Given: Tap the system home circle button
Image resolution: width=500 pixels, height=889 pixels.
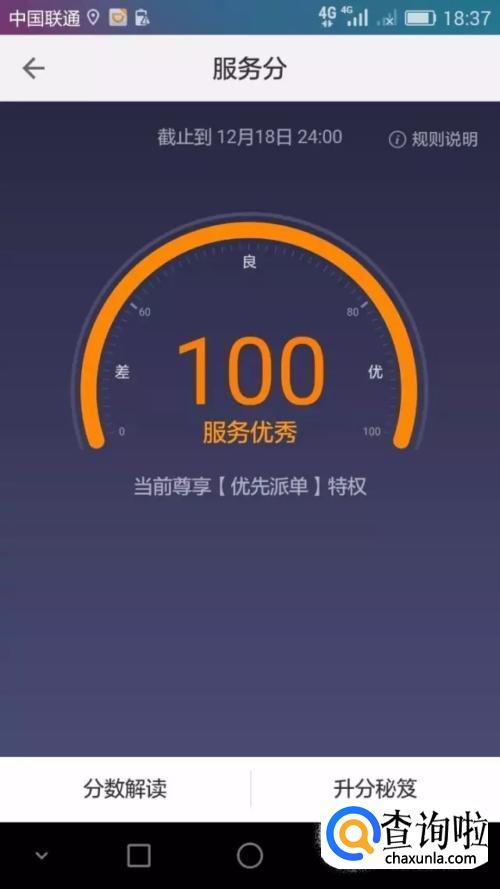Looking at the screenshot, I should tap(250, 855).
